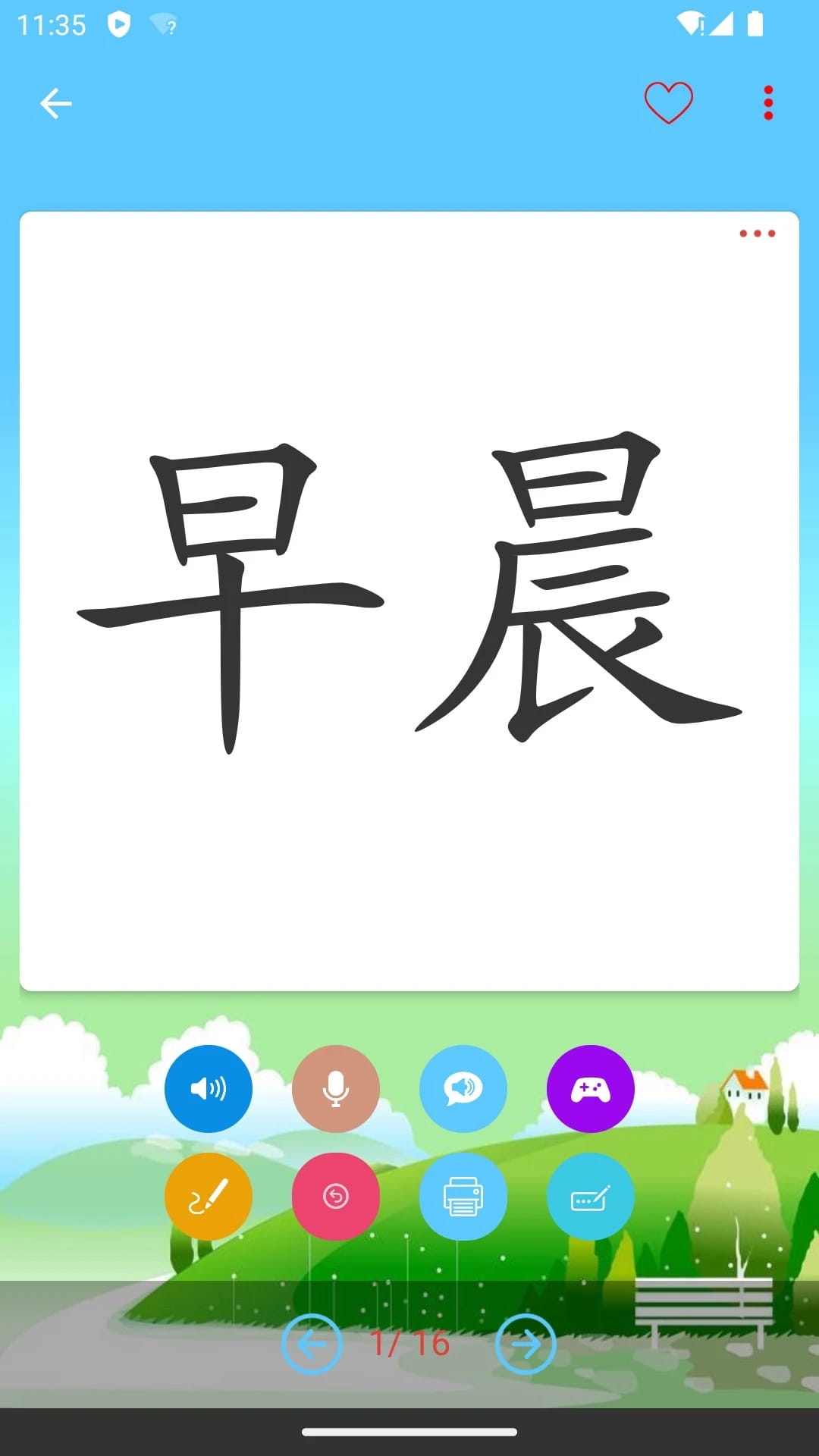This screenshot has height=1456, width=819.
Task: Advance to the next card
Action: pos(526,1344)
